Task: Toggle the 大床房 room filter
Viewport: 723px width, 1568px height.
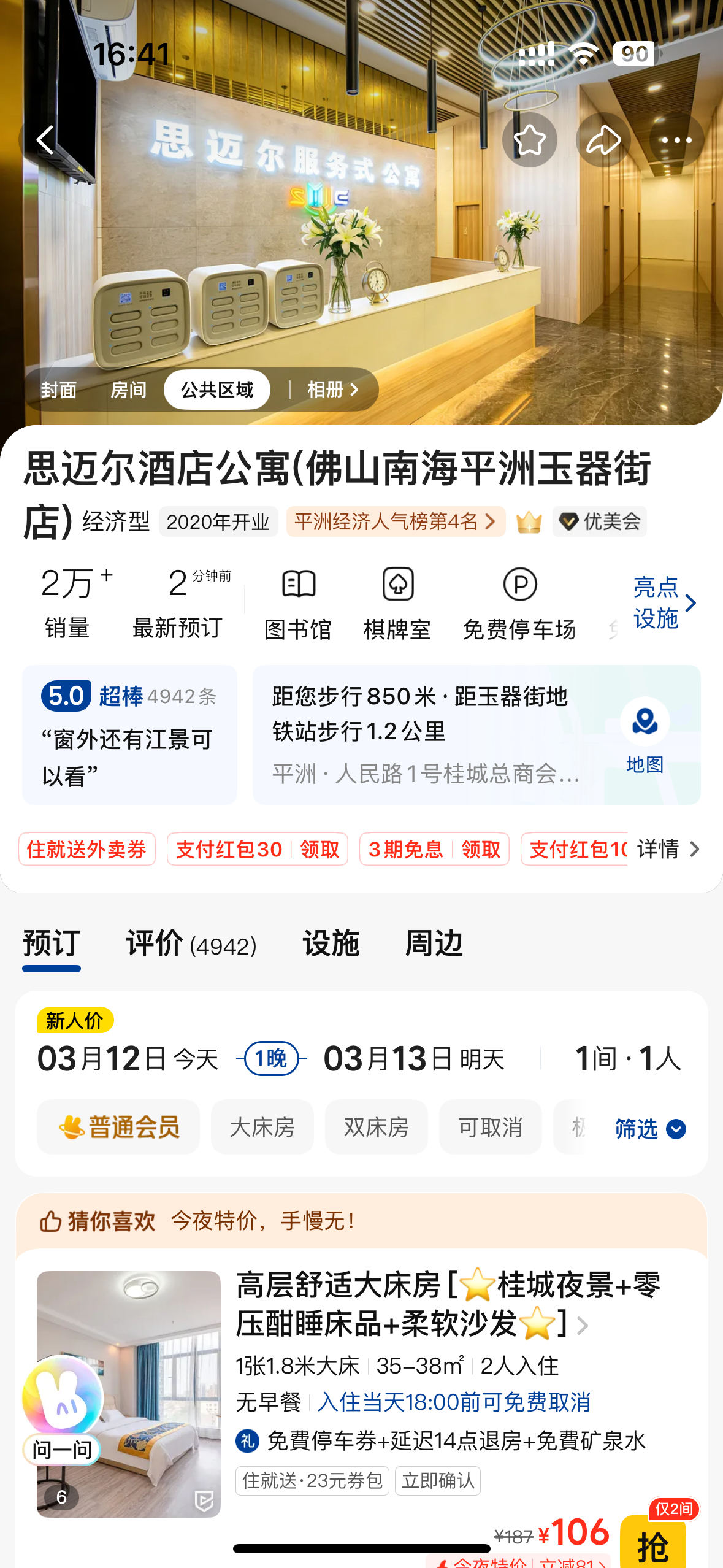Action: tap(262, 1127)
